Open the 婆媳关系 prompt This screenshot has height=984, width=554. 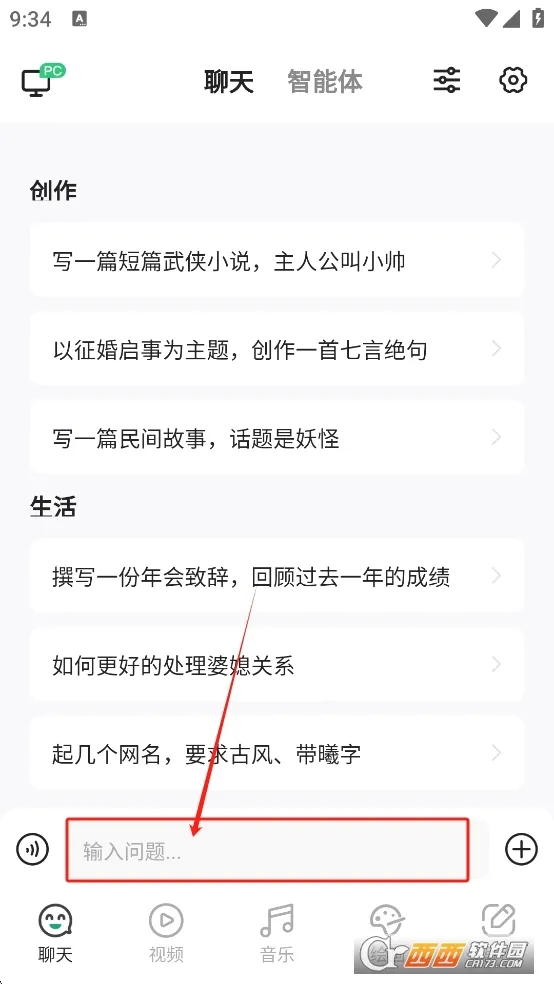coord(277,664)
